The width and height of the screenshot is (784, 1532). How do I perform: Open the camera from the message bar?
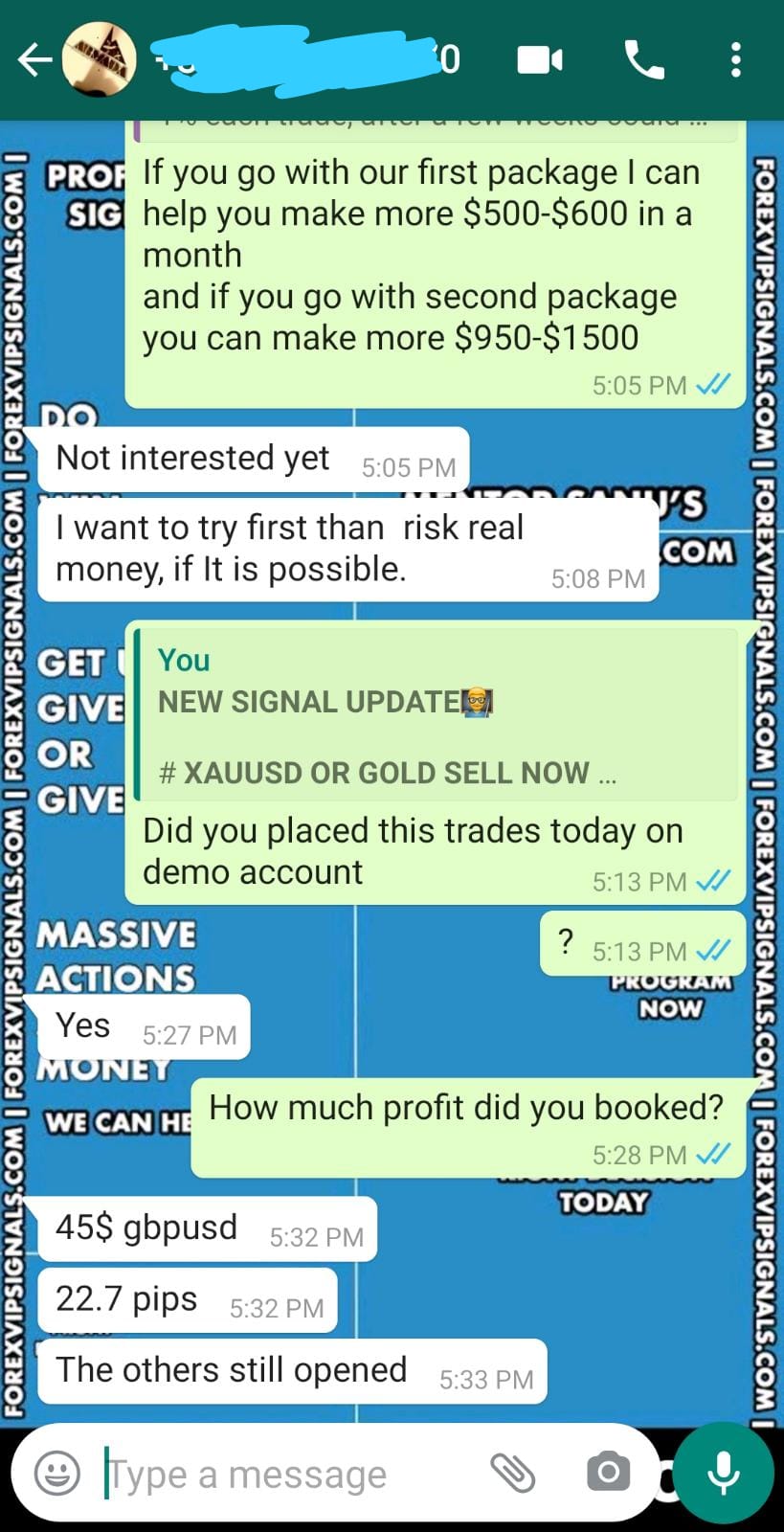coord(608,1474)
